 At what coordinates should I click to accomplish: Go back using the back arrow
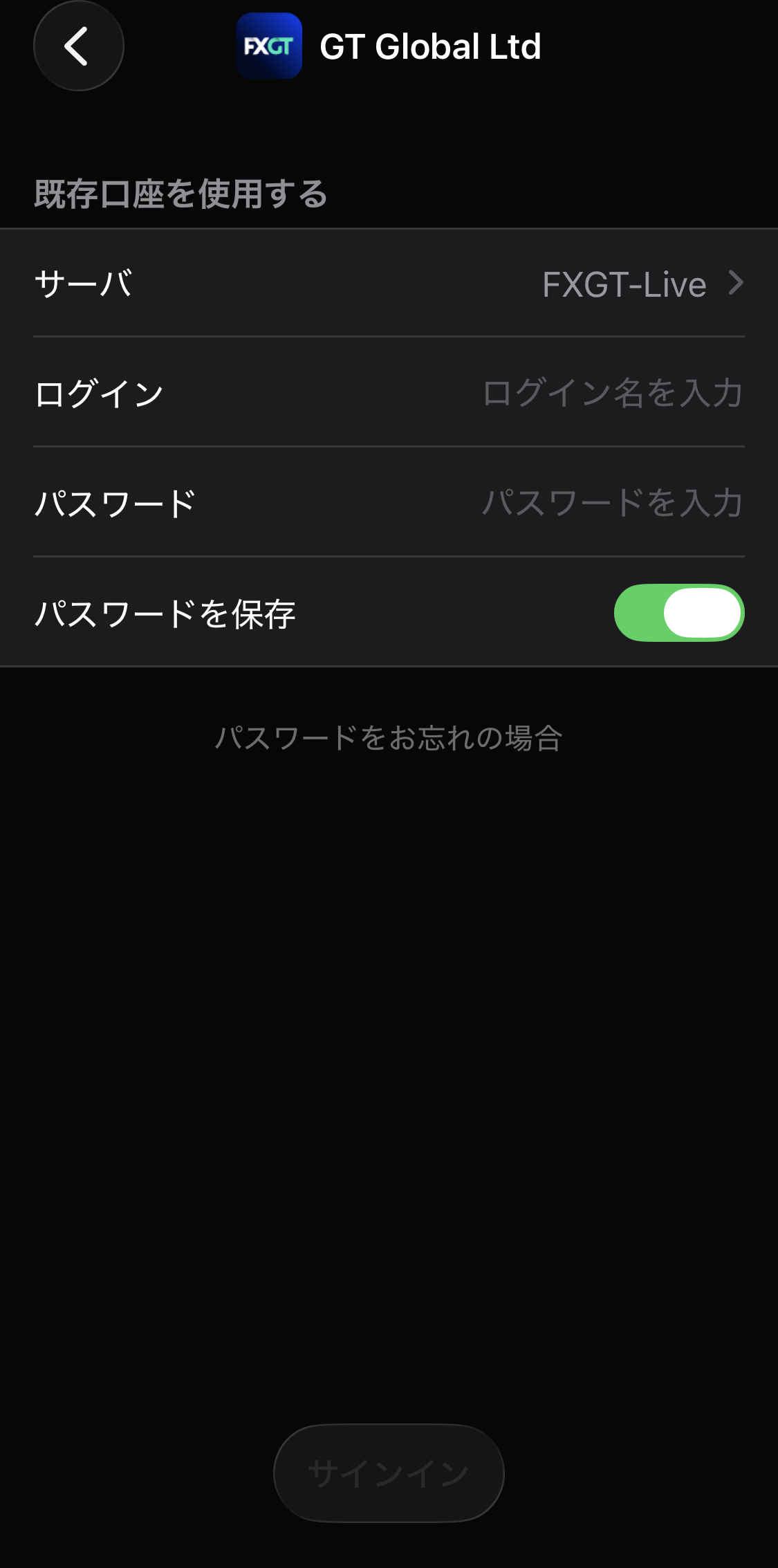pos(78,46)
